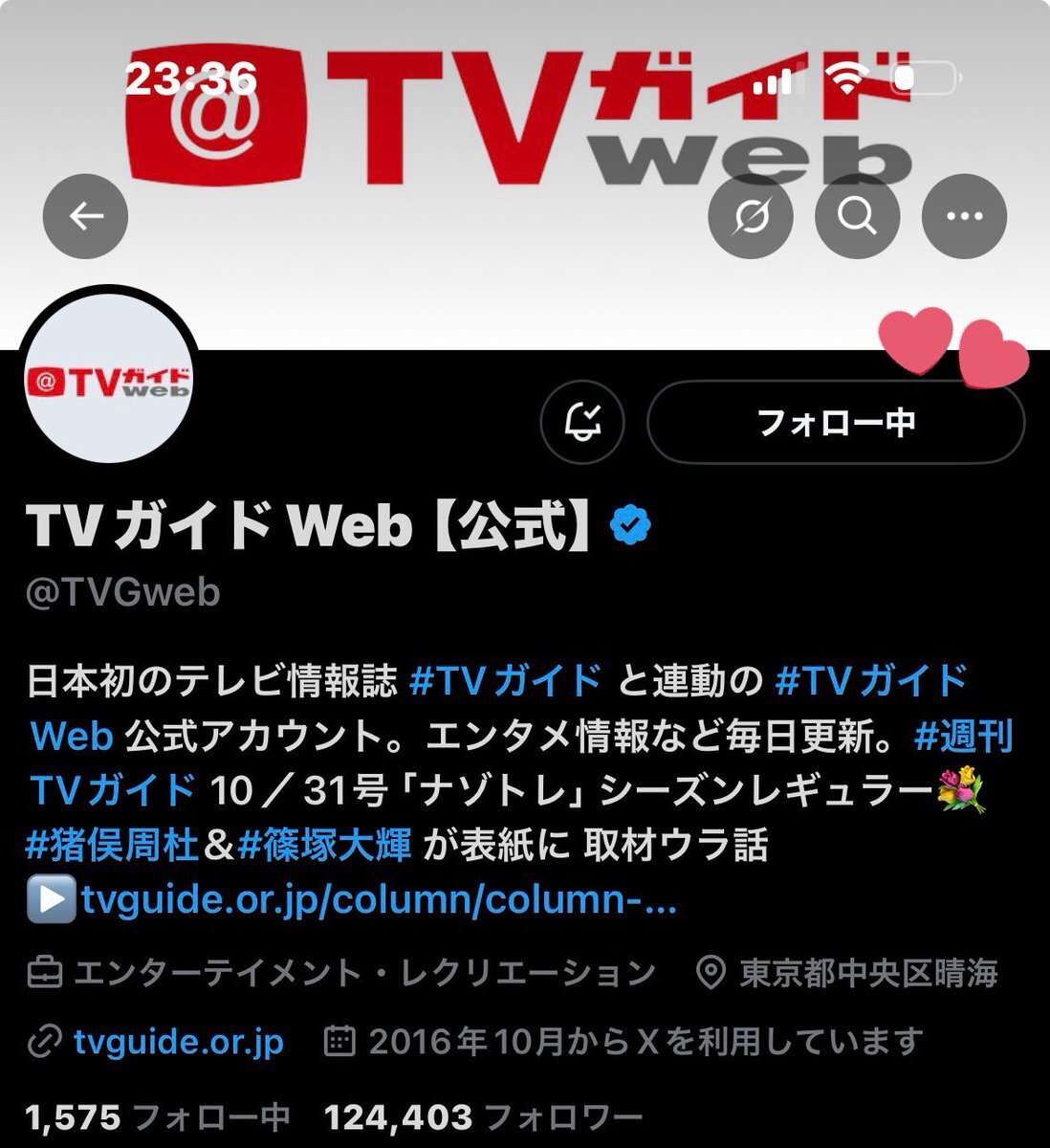Tap the Grok slash icon
The width and height of the screenshot is (1050, 1148).
click(751, 216)
